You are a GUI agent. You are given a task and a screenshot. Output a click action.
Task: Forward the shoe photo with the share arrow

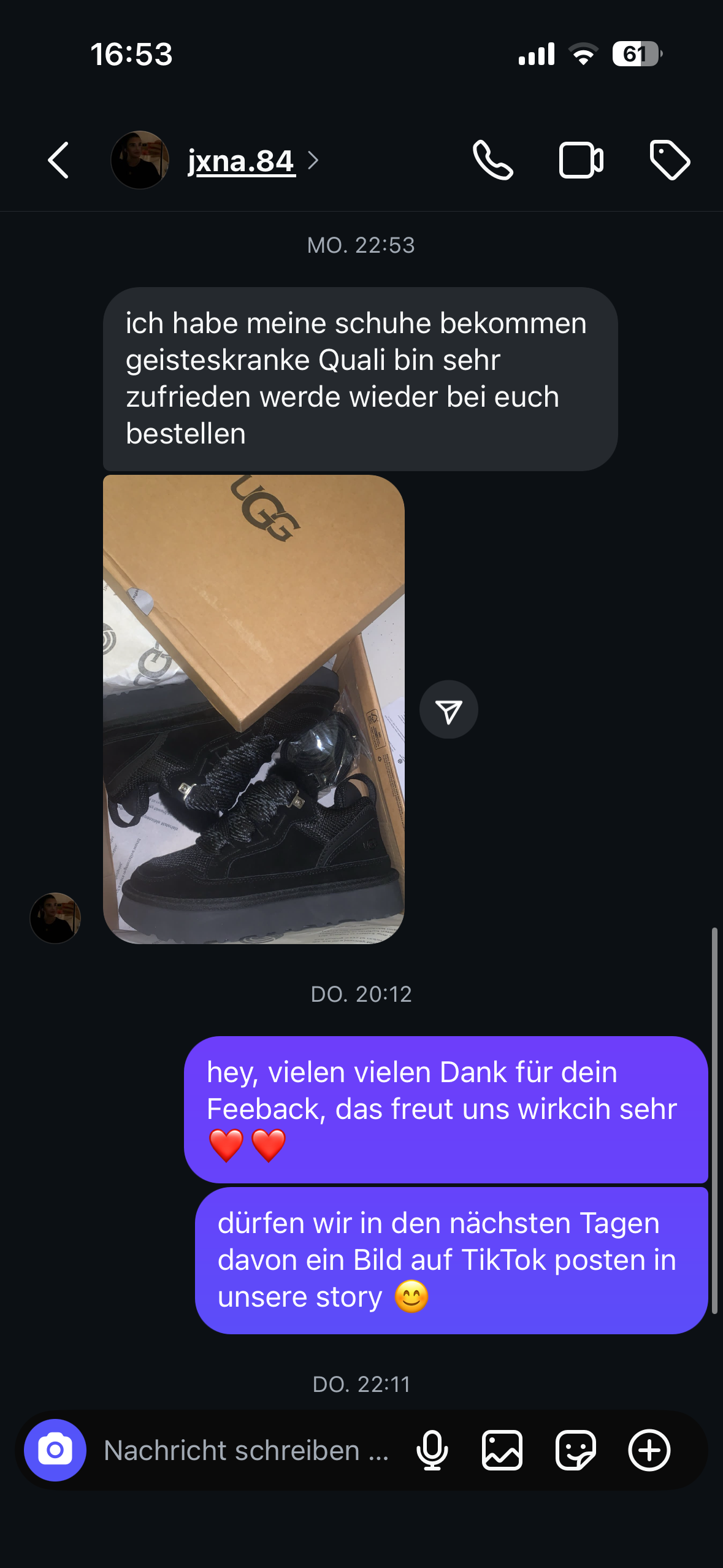click(448, 710)
